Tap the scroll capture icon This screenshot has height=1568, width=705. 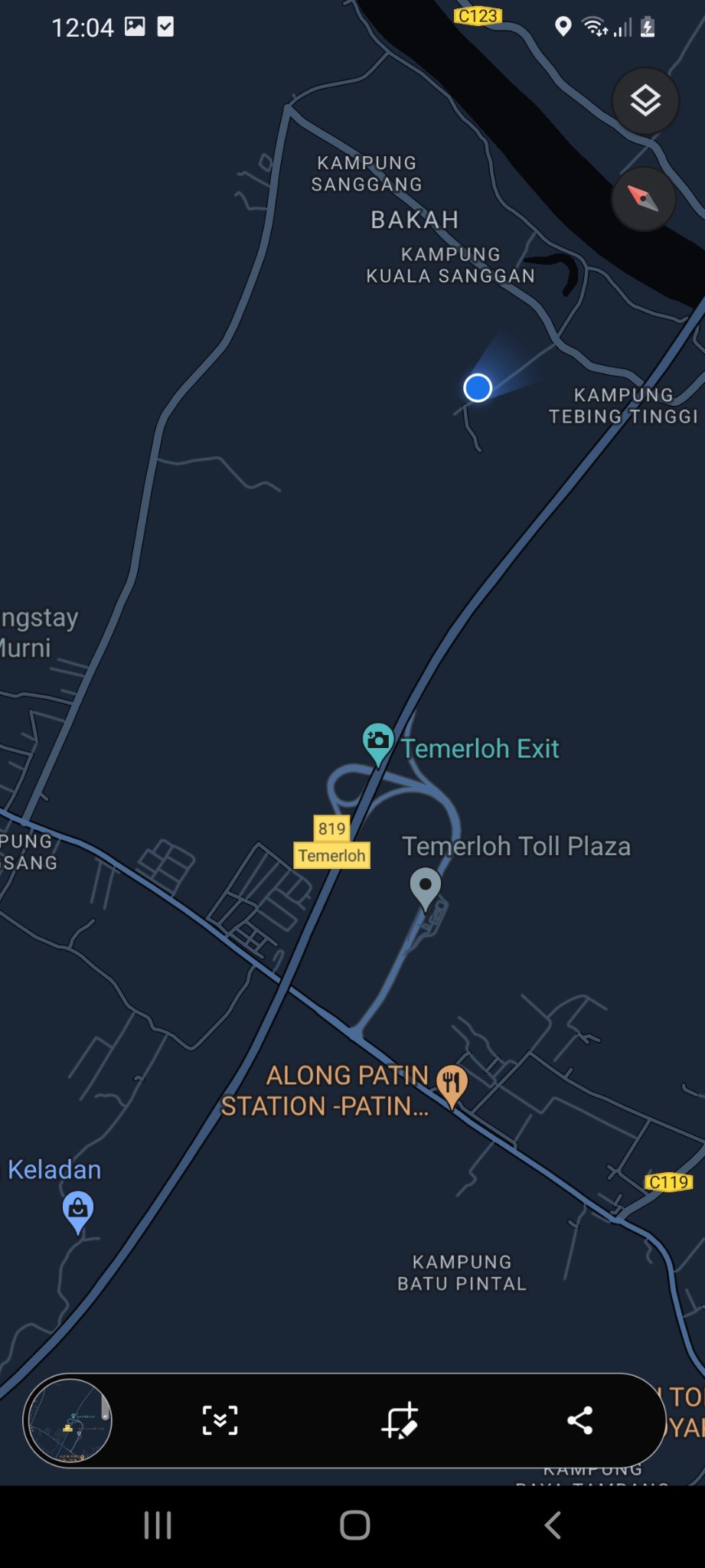[220, 1421]
